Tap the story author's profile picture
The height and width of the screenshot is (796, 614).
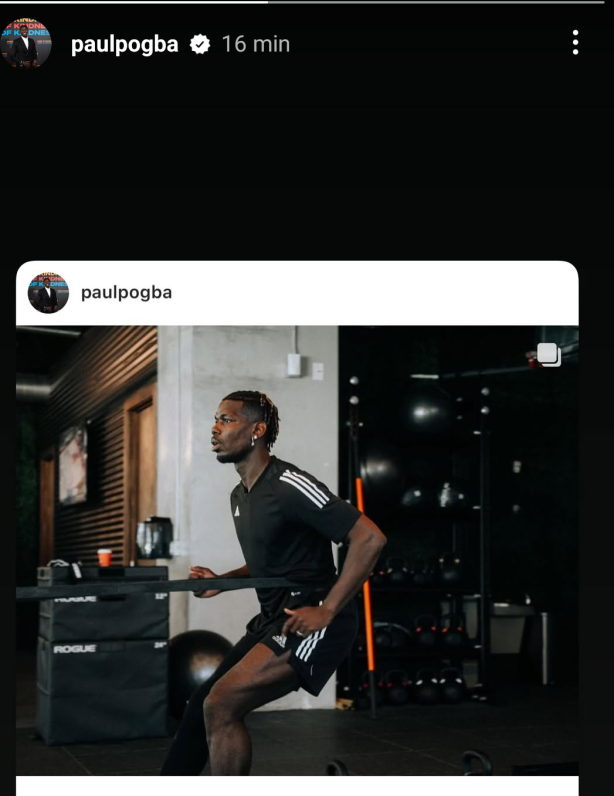[27, 44]
